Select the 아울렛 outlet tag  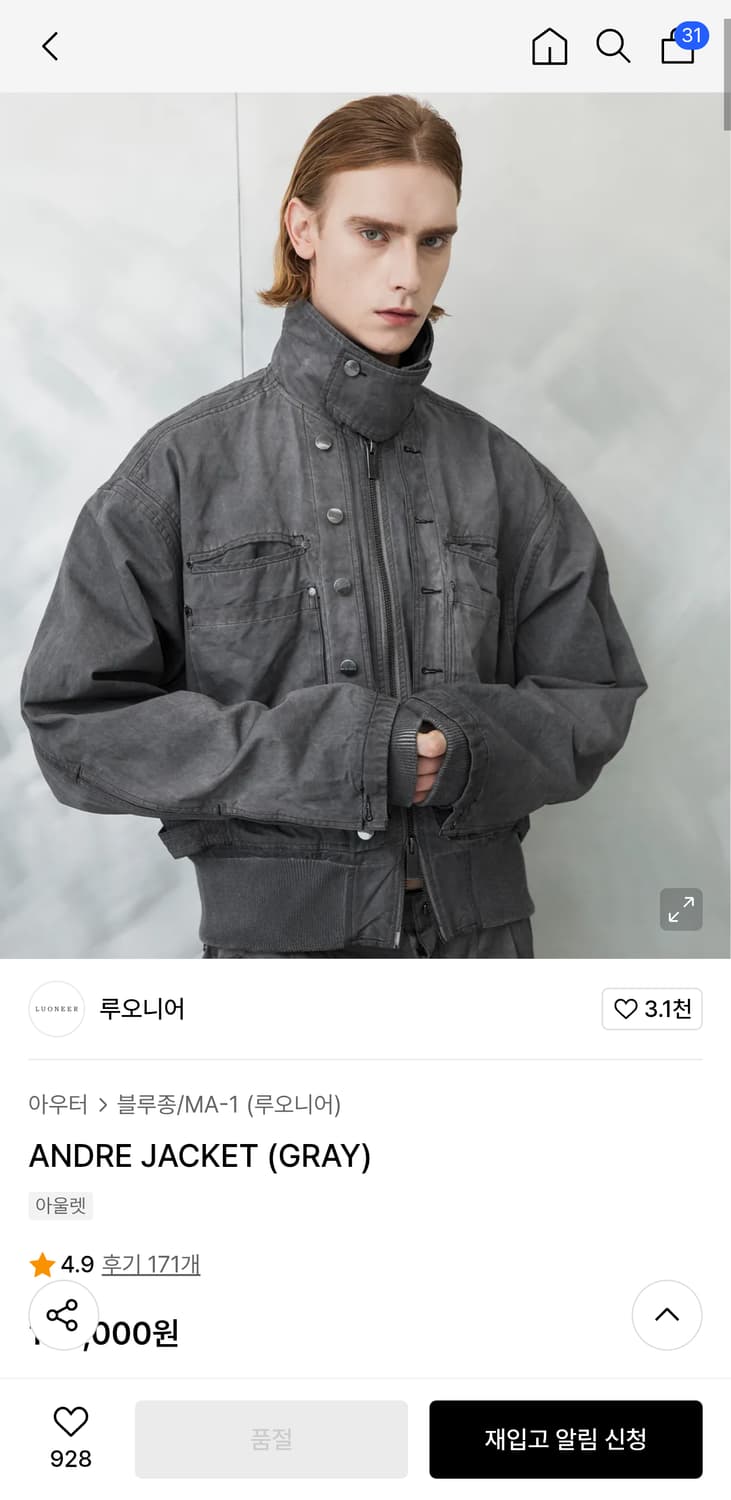(60, 1206)
